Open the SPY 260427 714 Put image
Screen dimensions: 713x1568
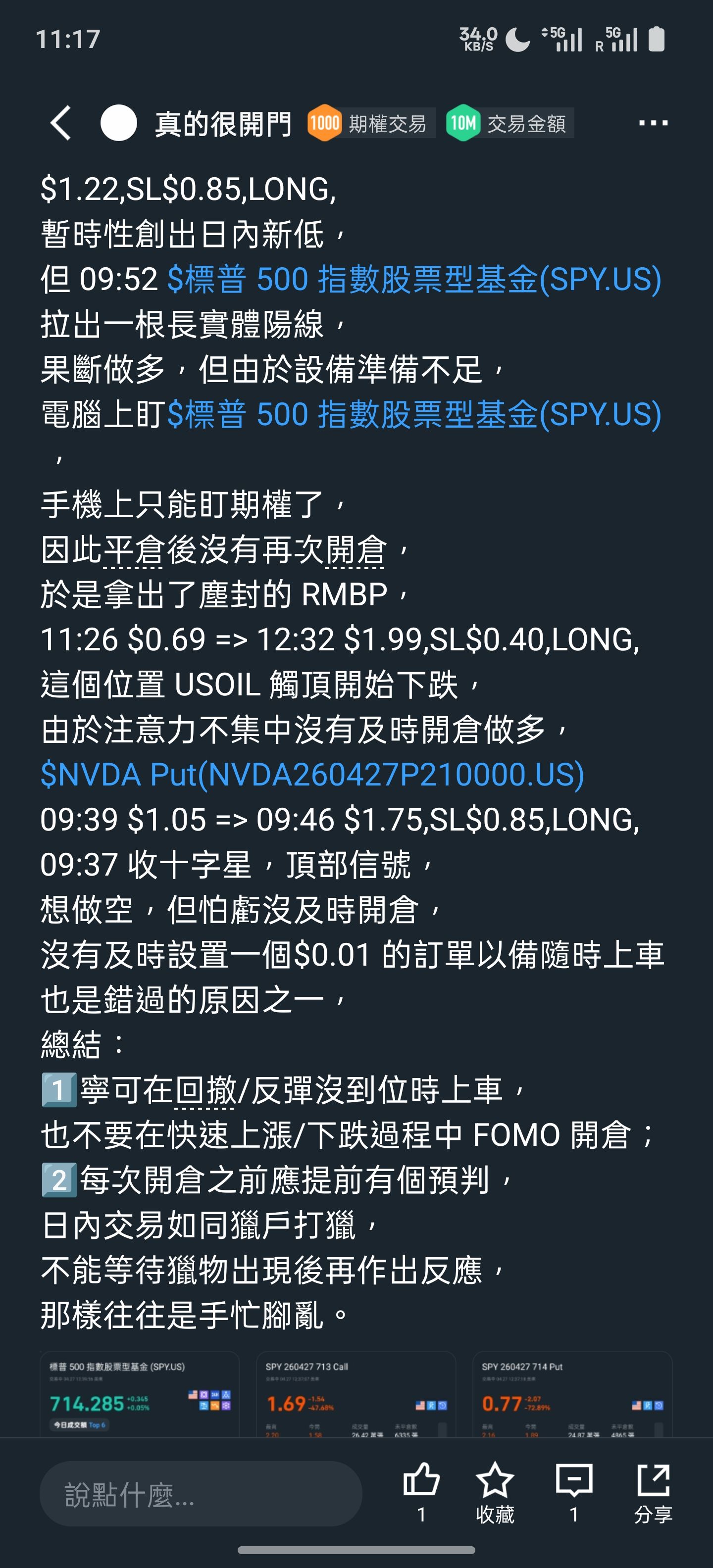(x=572, y=1394)
